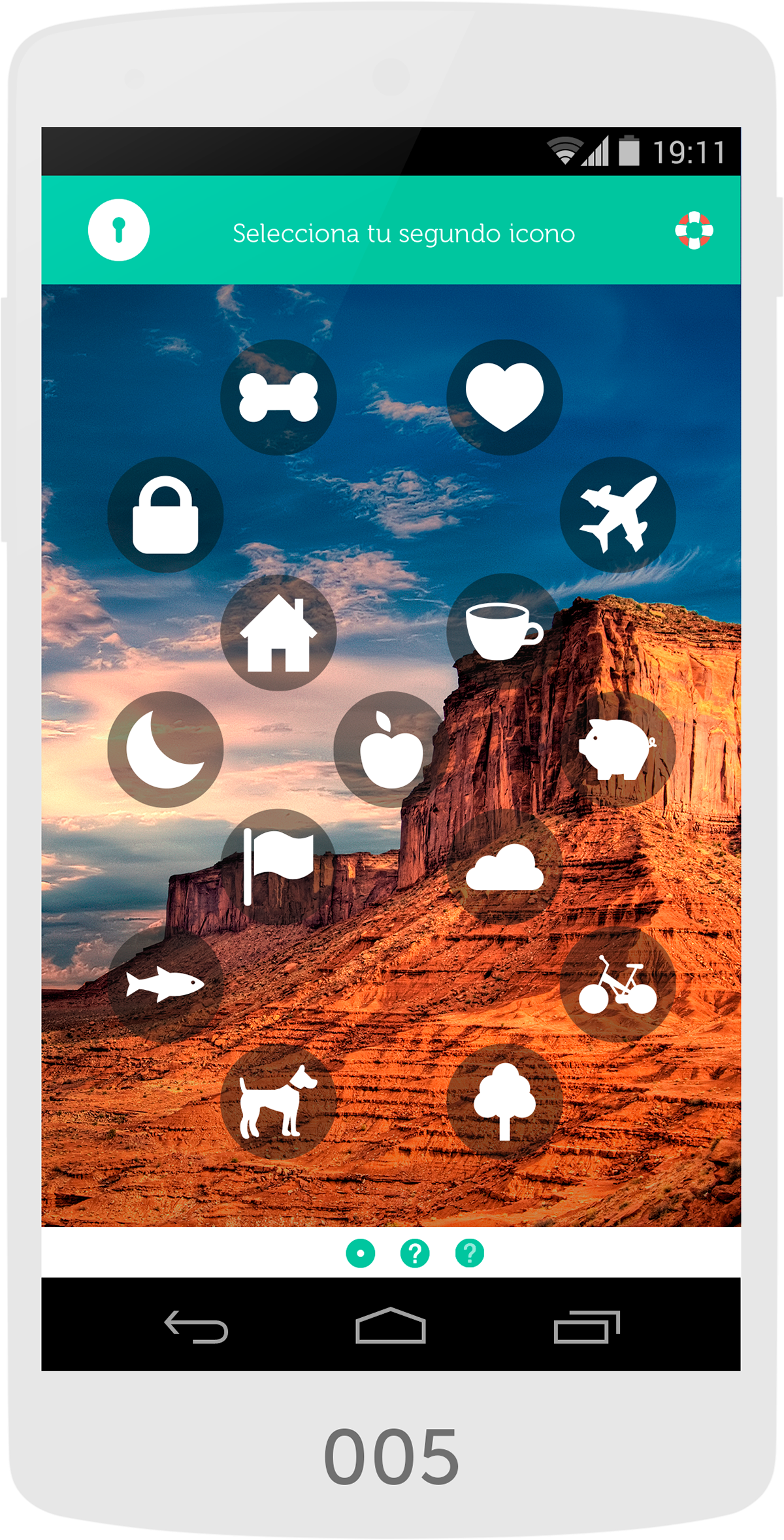This screenshot has width=784, height=1540.
Task: Choose the apple icon
Action: (x=391, y=749)
